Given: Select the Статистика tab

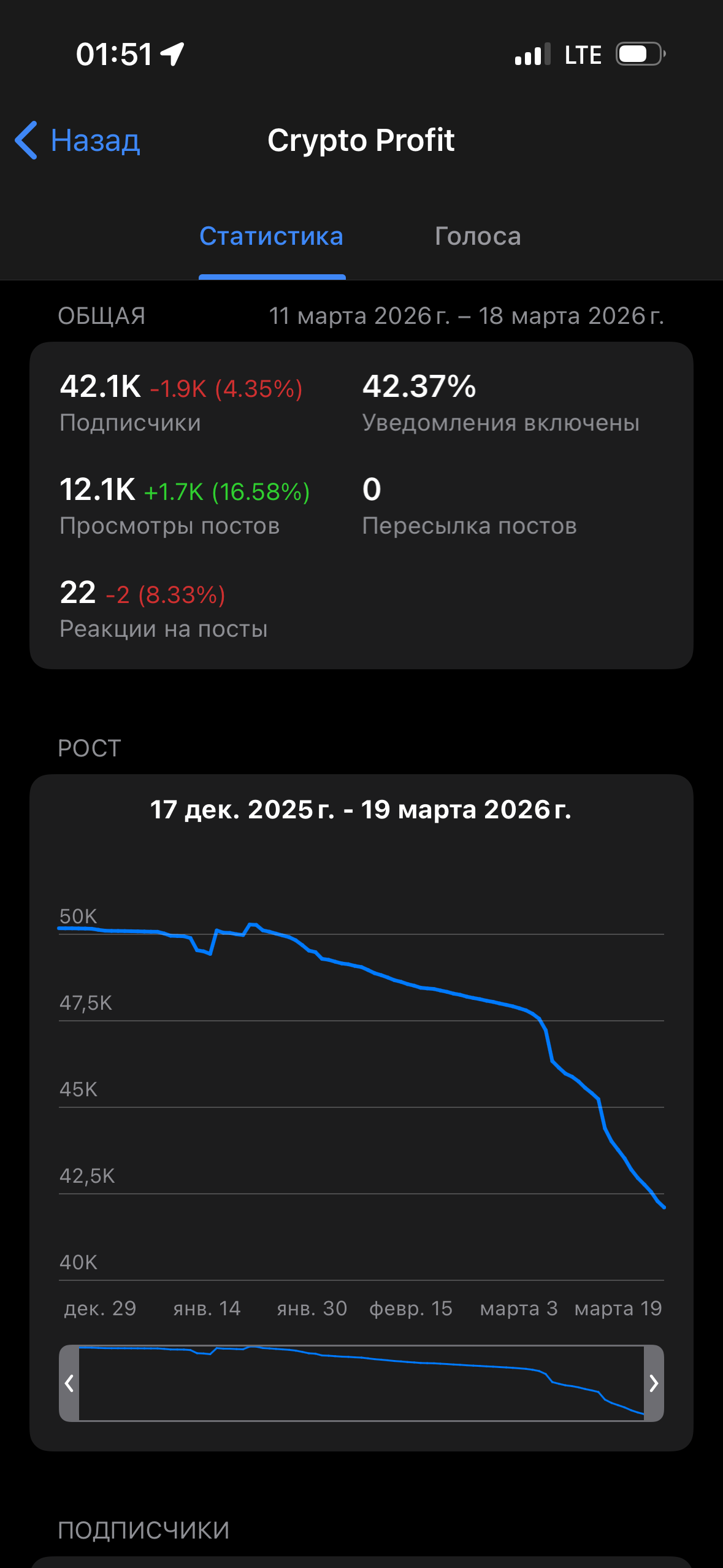Looking at the screenshot, I should pos(272,237).
